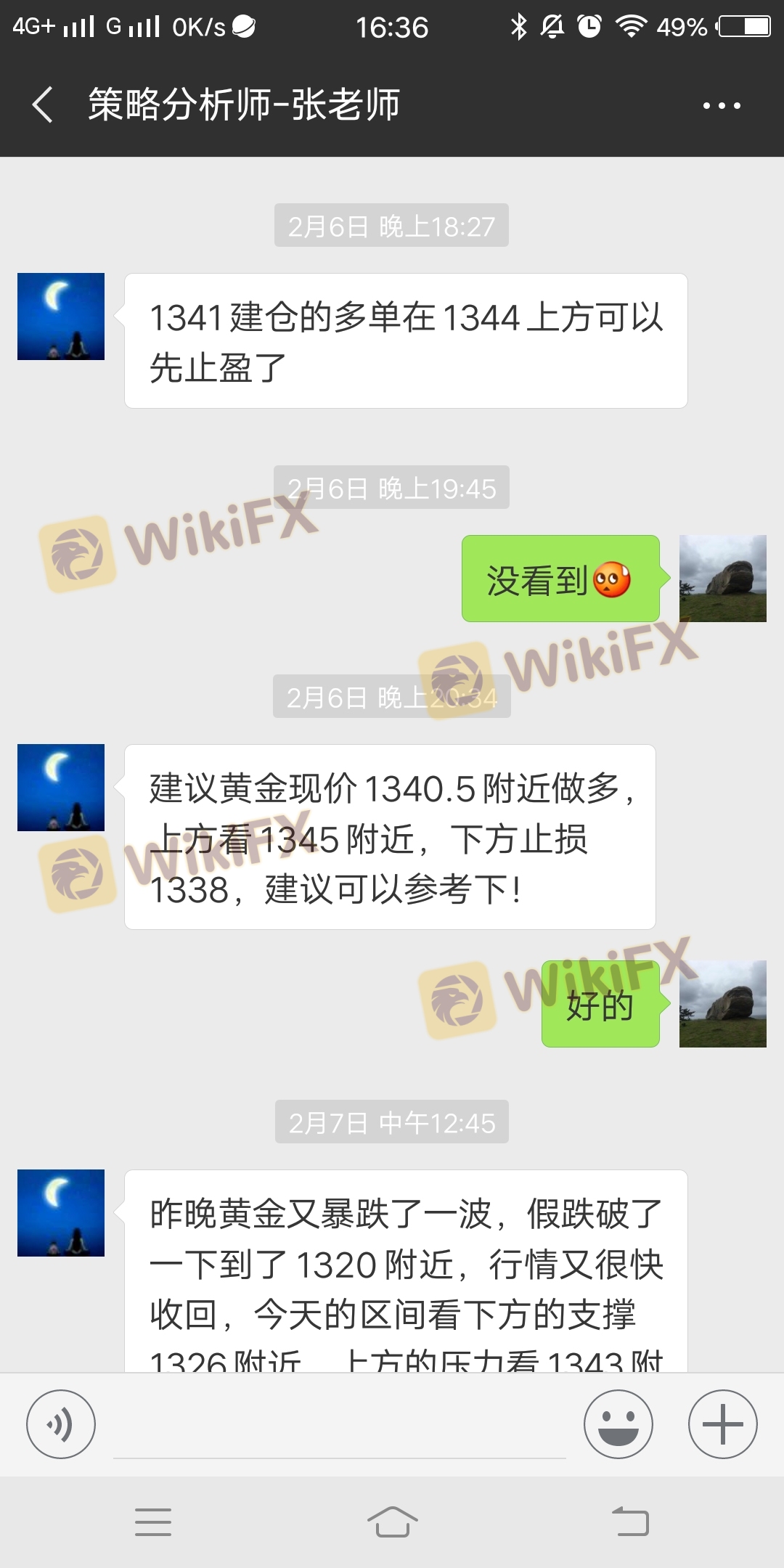Switch to voice message input
This screenshot has width=784, height=1568.
pyautogui.click(x=61, y=1424)
